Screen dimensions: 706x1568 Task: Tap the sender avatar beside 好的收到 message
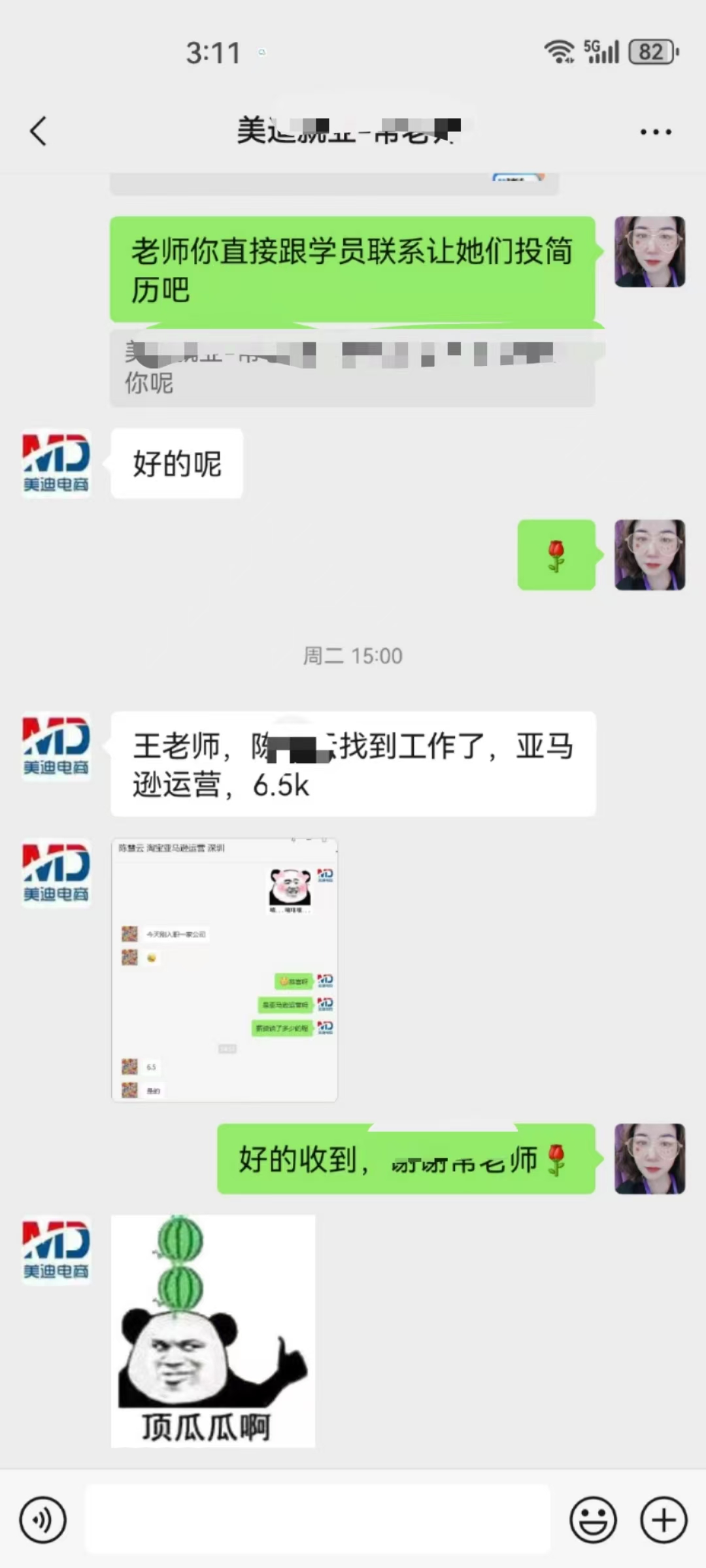tap(650, 1158)
